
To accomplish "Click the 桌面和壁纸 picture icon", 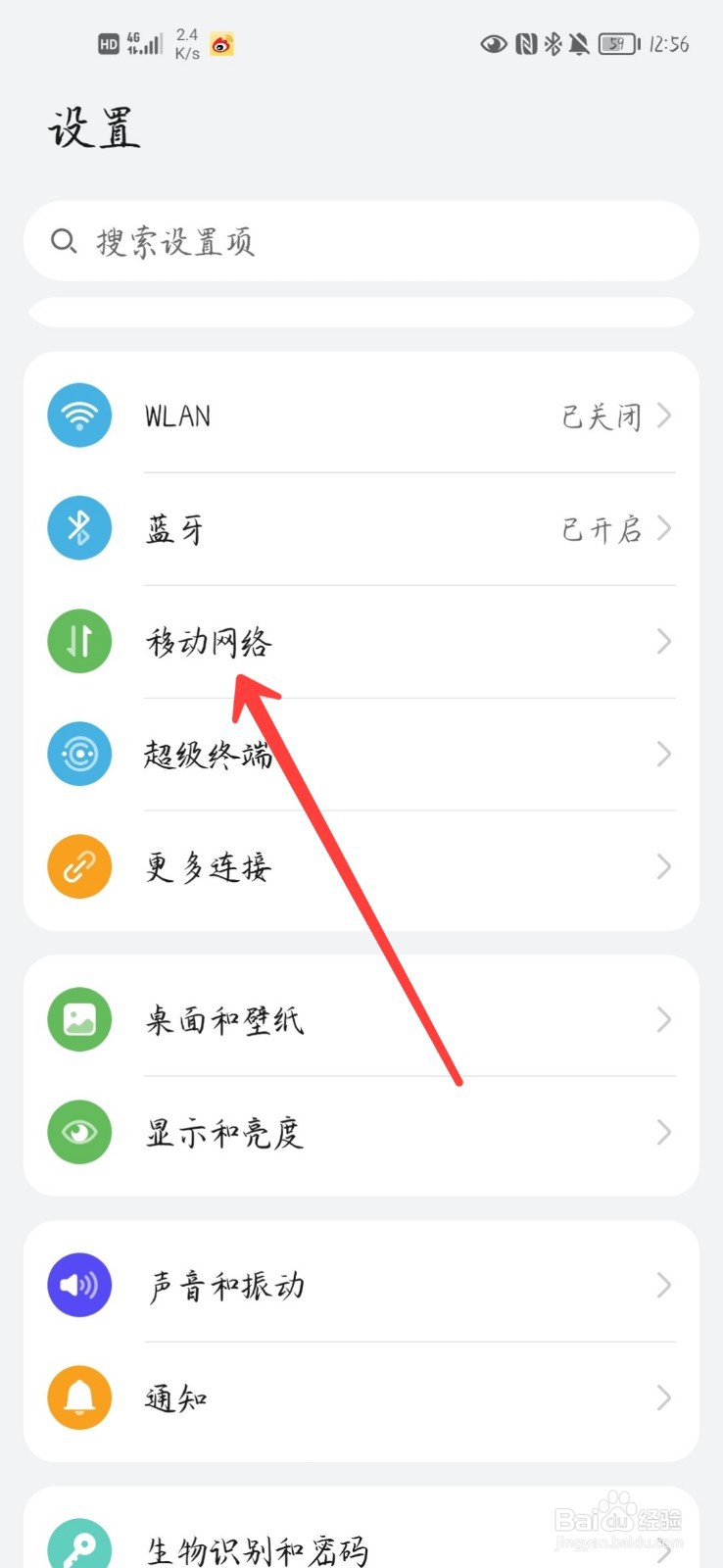I will pyautogui.click(x=79, y=1019).
